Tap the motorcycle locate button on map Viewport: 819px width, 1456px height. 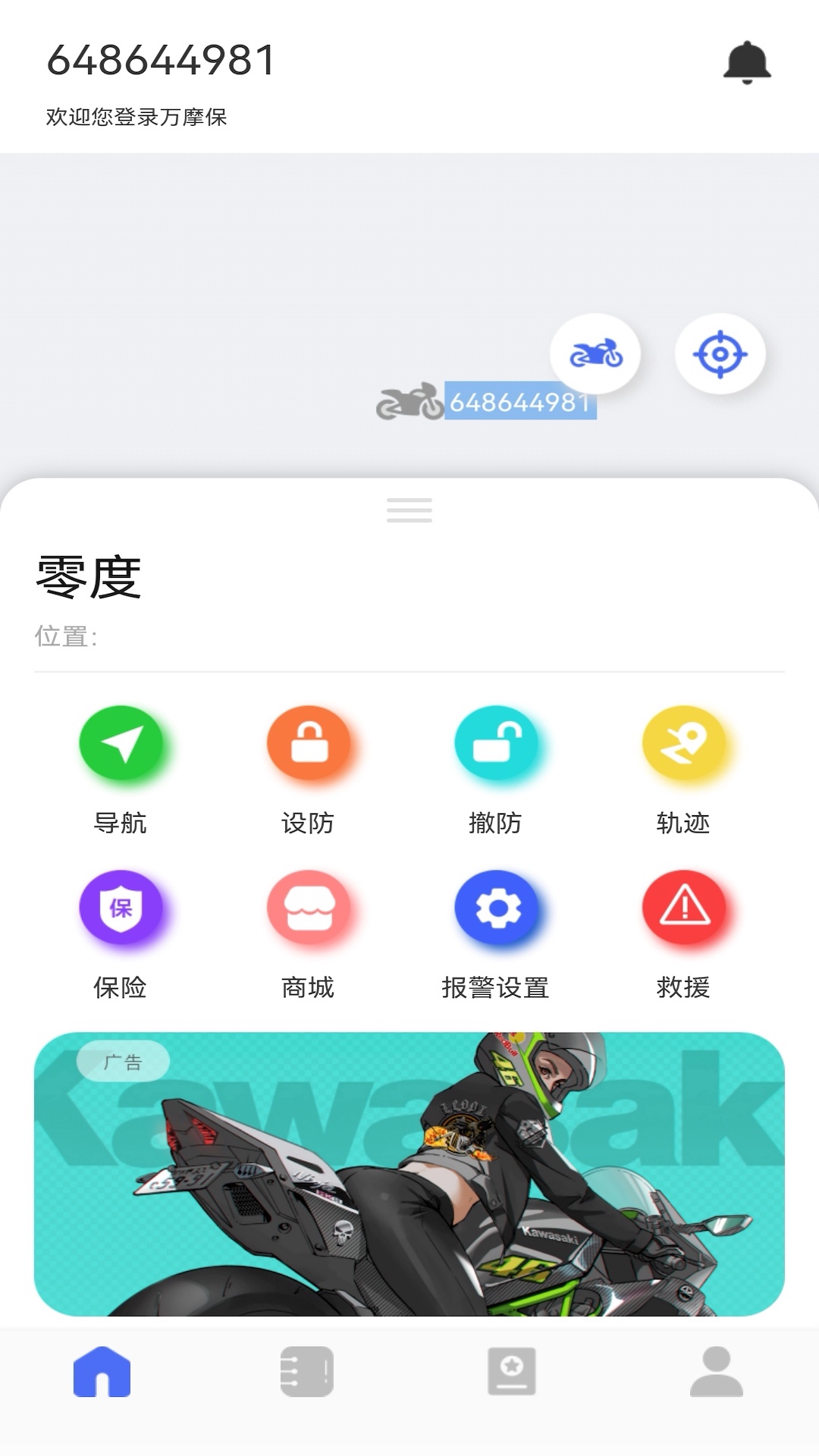[x=595, y=353]
